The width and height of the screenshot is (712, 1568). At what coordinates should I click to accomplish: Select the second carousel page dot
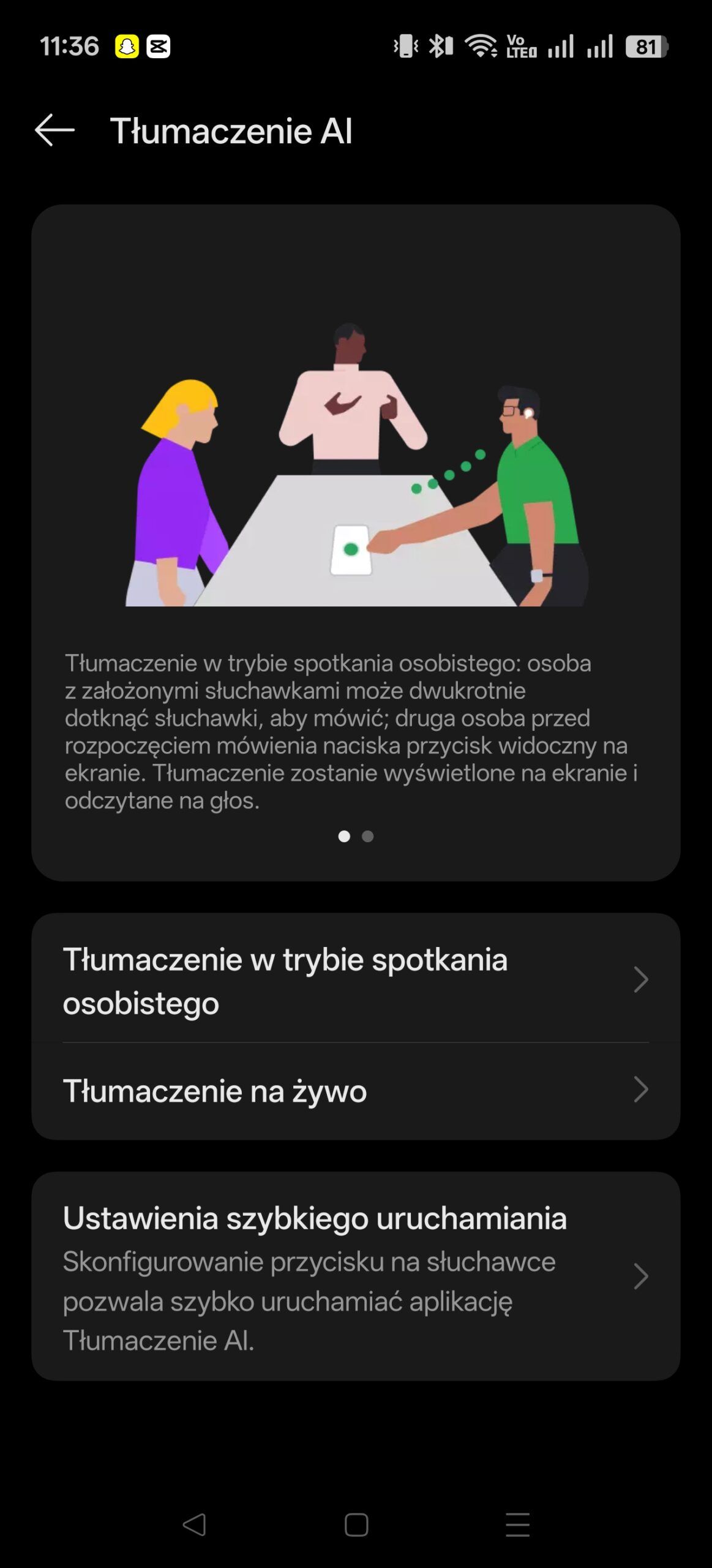[367, 837]
